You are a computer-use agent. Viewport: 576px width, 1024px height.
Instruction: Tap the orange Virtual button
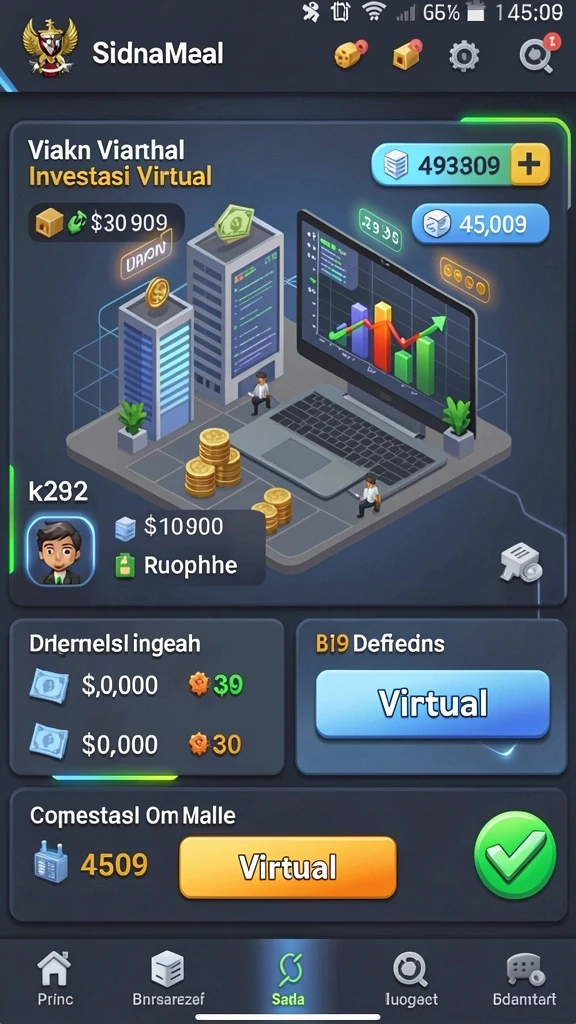tap(288, 867)
